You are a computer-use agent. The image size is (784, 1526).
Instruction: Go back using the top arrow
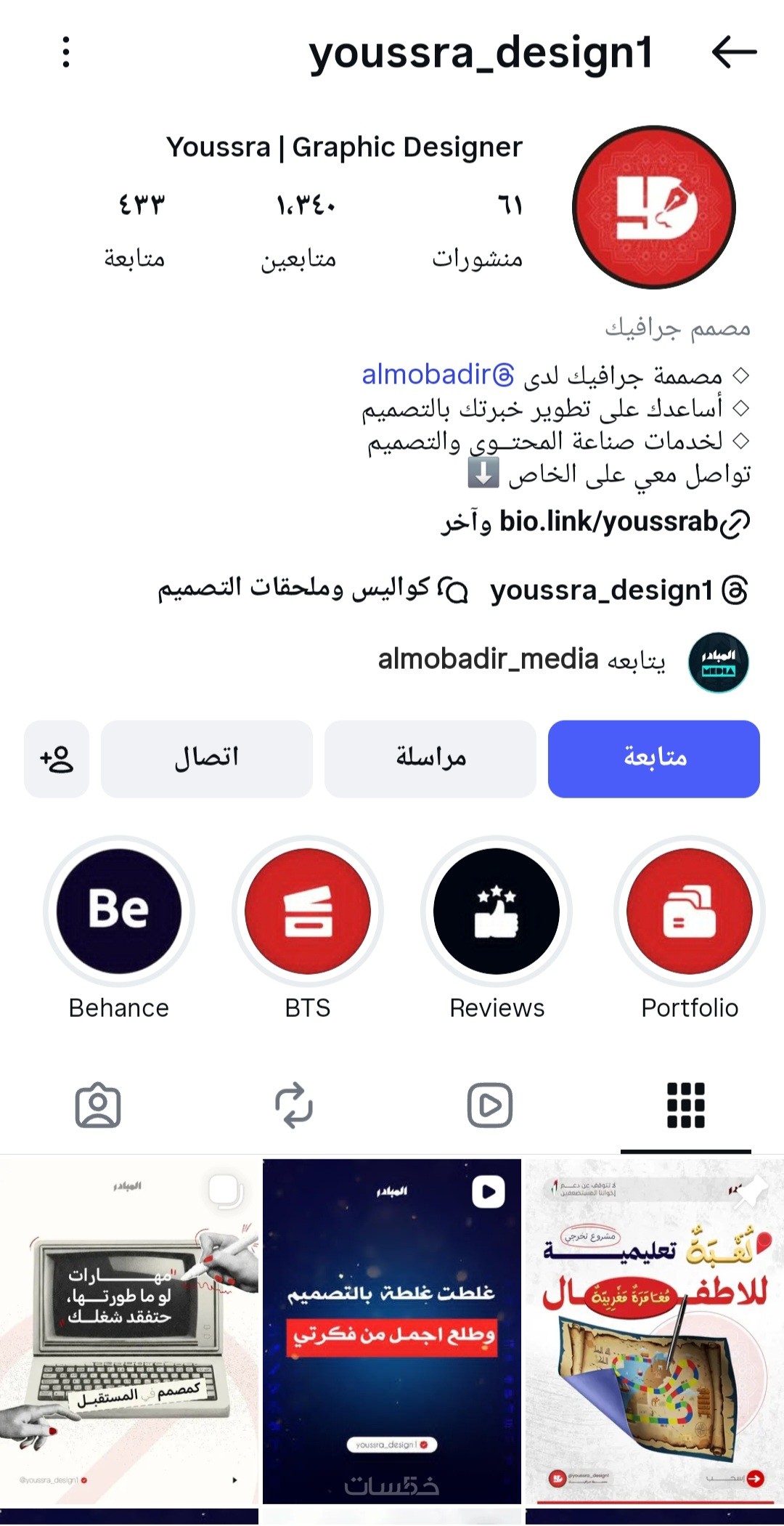point(734,52)
